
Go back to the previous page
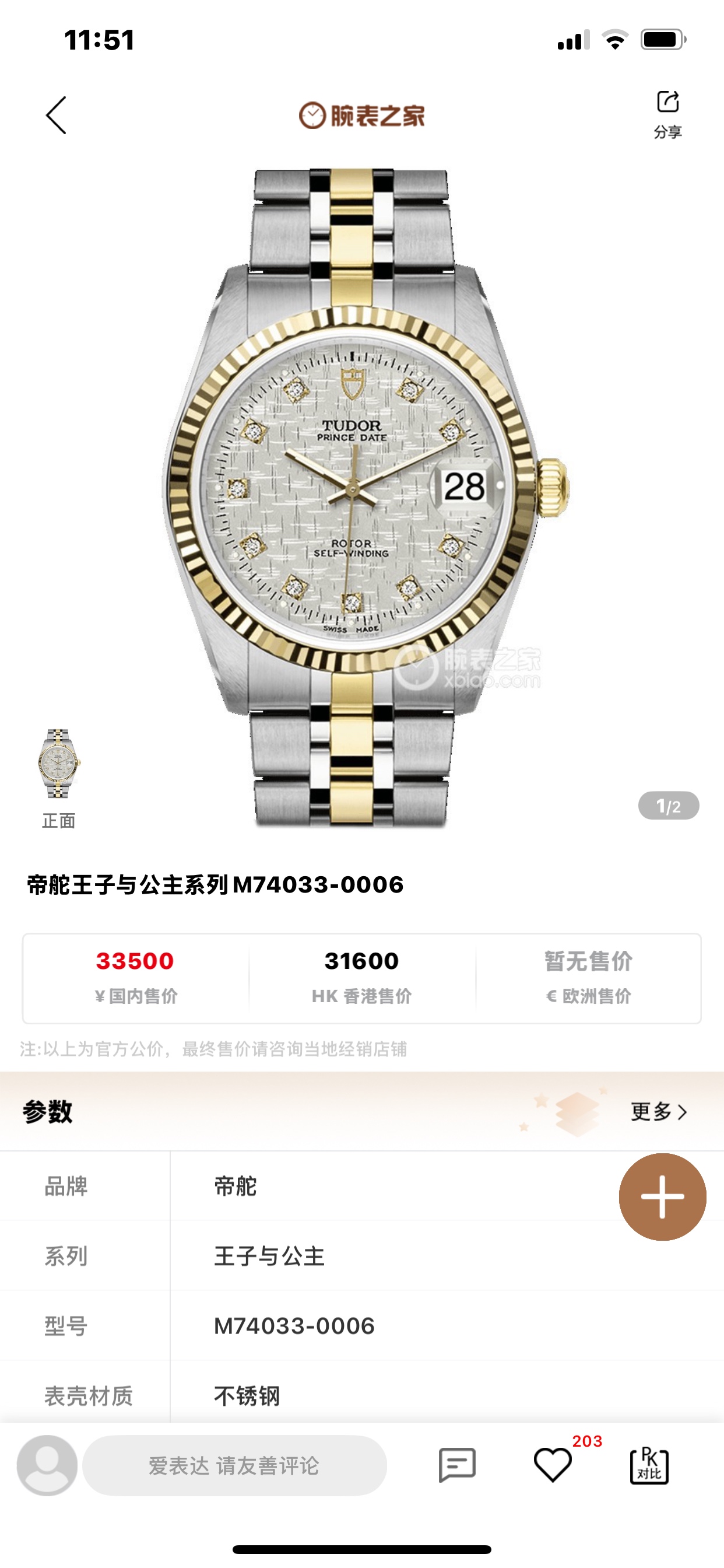click(x=56, y=115)
